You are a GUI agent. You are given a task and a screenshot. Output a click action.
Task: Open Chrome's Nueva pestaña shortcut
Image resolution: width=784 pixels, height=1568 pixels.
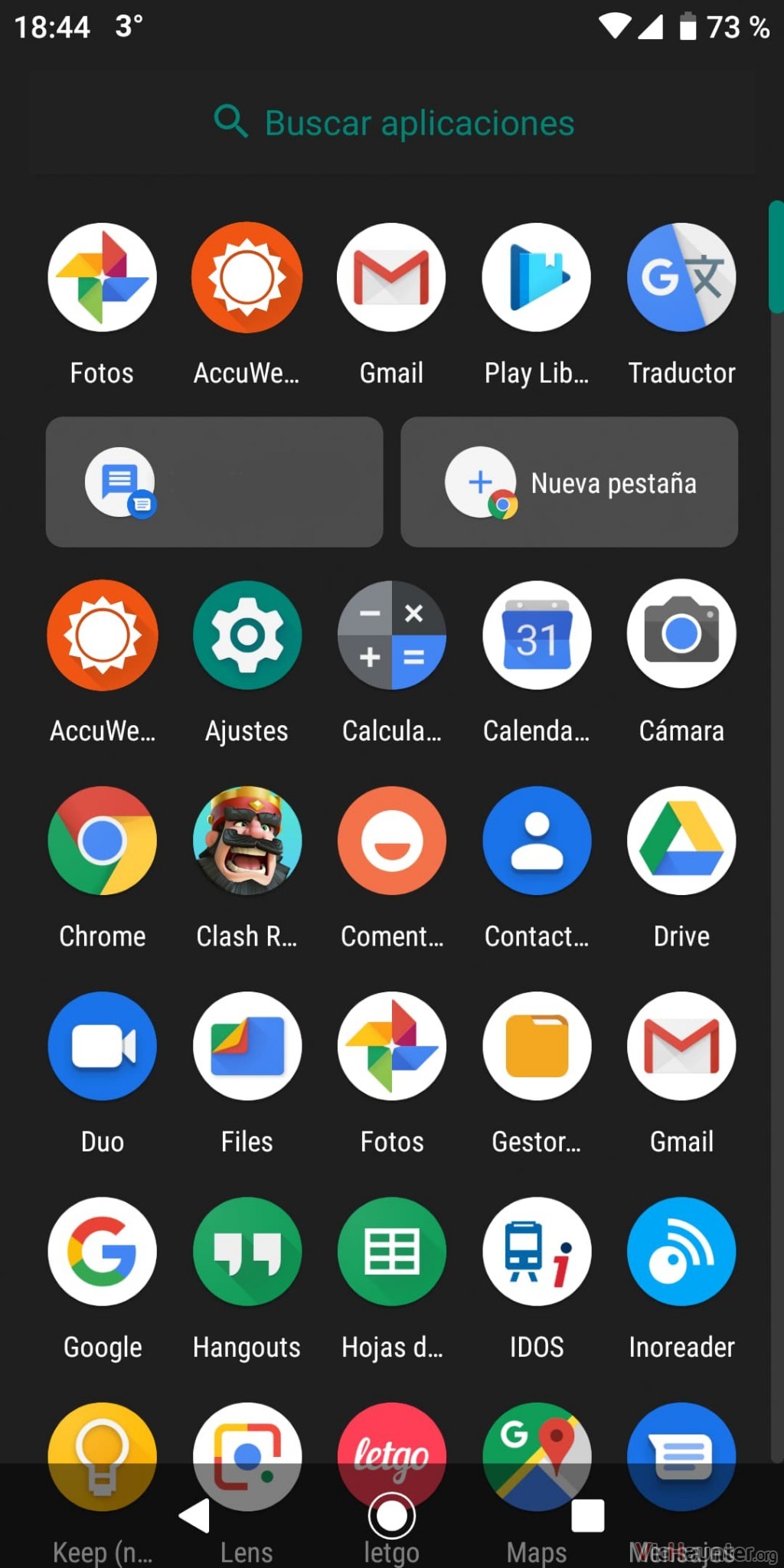tap(569, 482)
